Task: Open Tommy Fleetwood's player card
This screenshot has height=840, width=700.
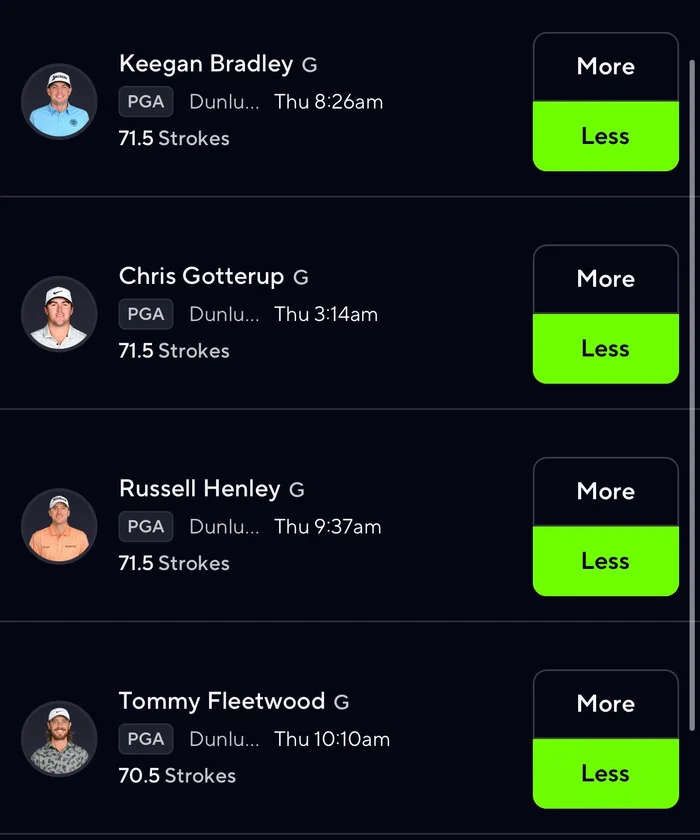Action: 59,739
